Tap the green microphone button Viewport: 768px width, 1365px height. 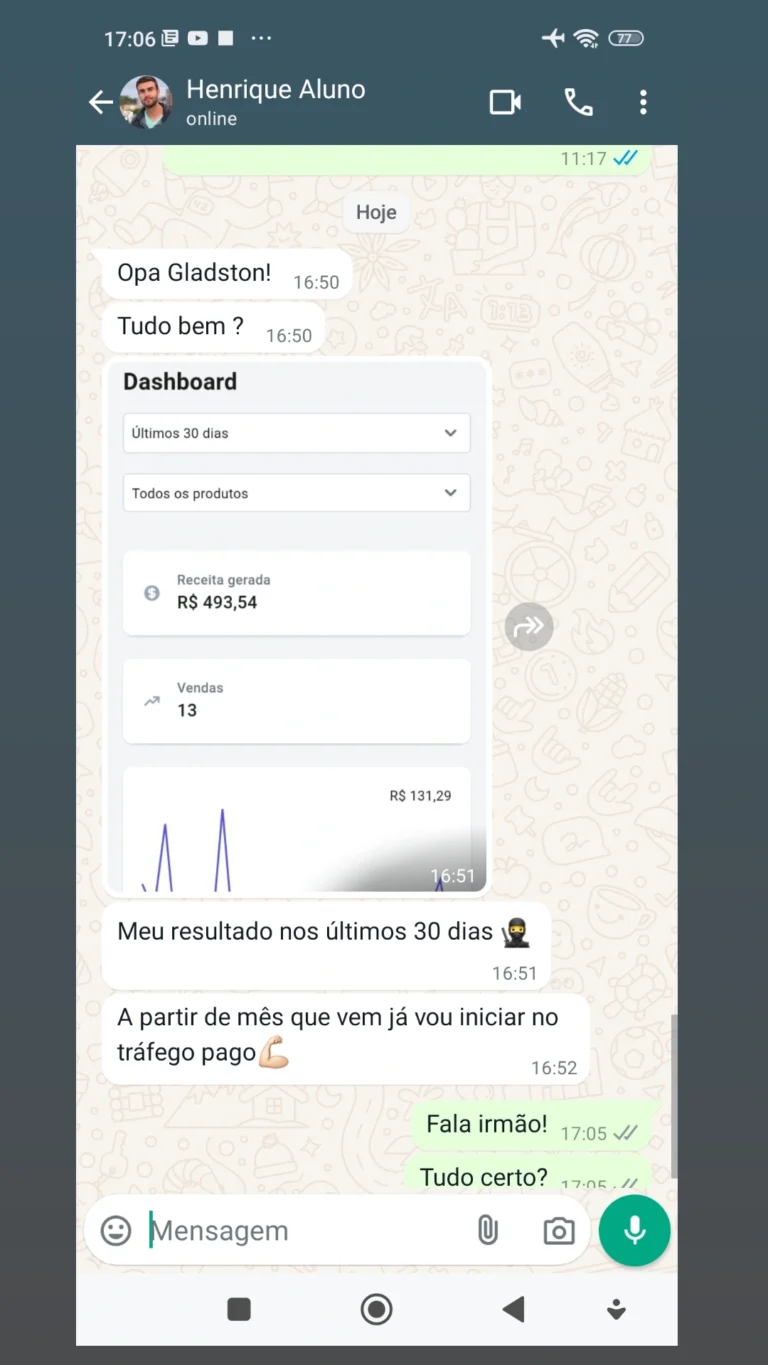click(635, 1230)
